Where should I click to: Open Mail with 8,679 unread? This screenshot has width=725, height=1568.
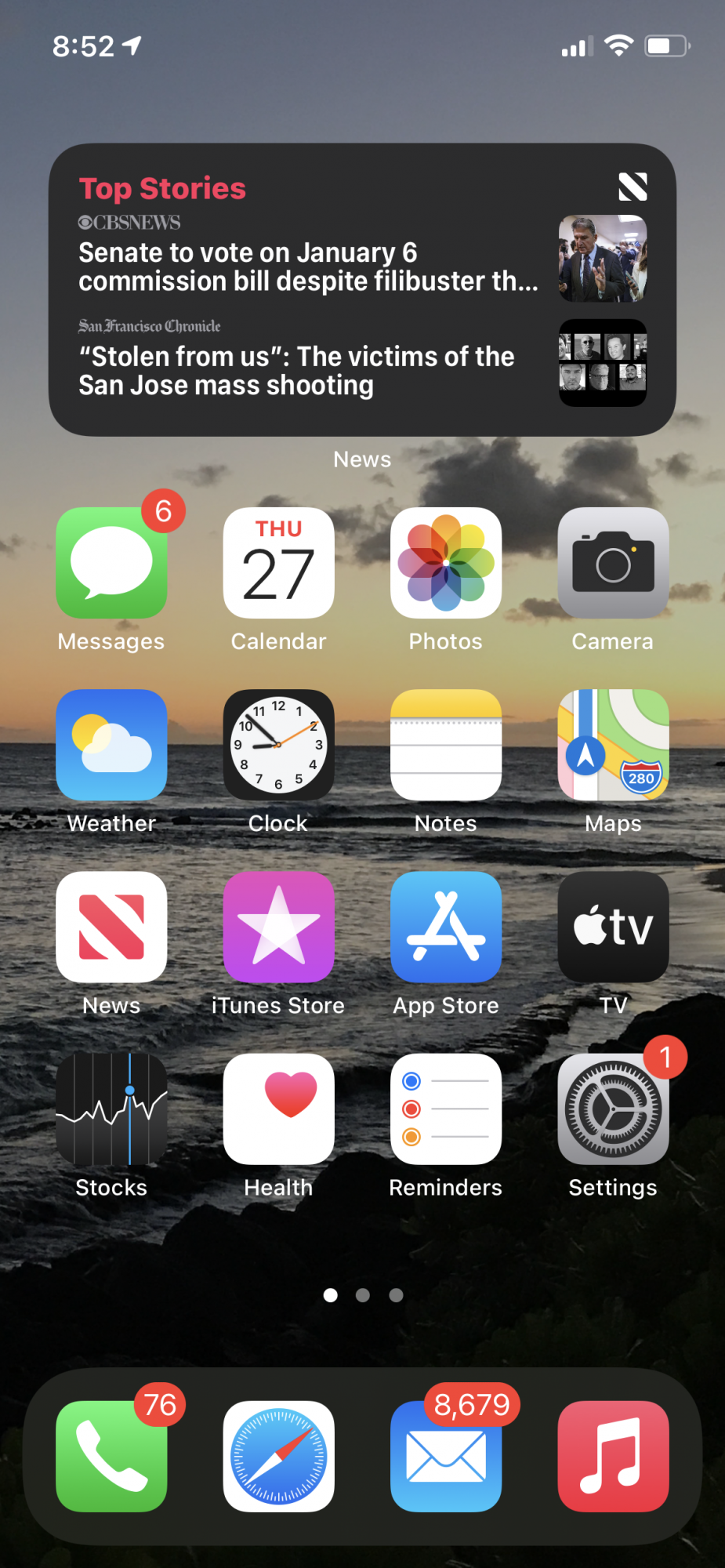[446, 1456]
